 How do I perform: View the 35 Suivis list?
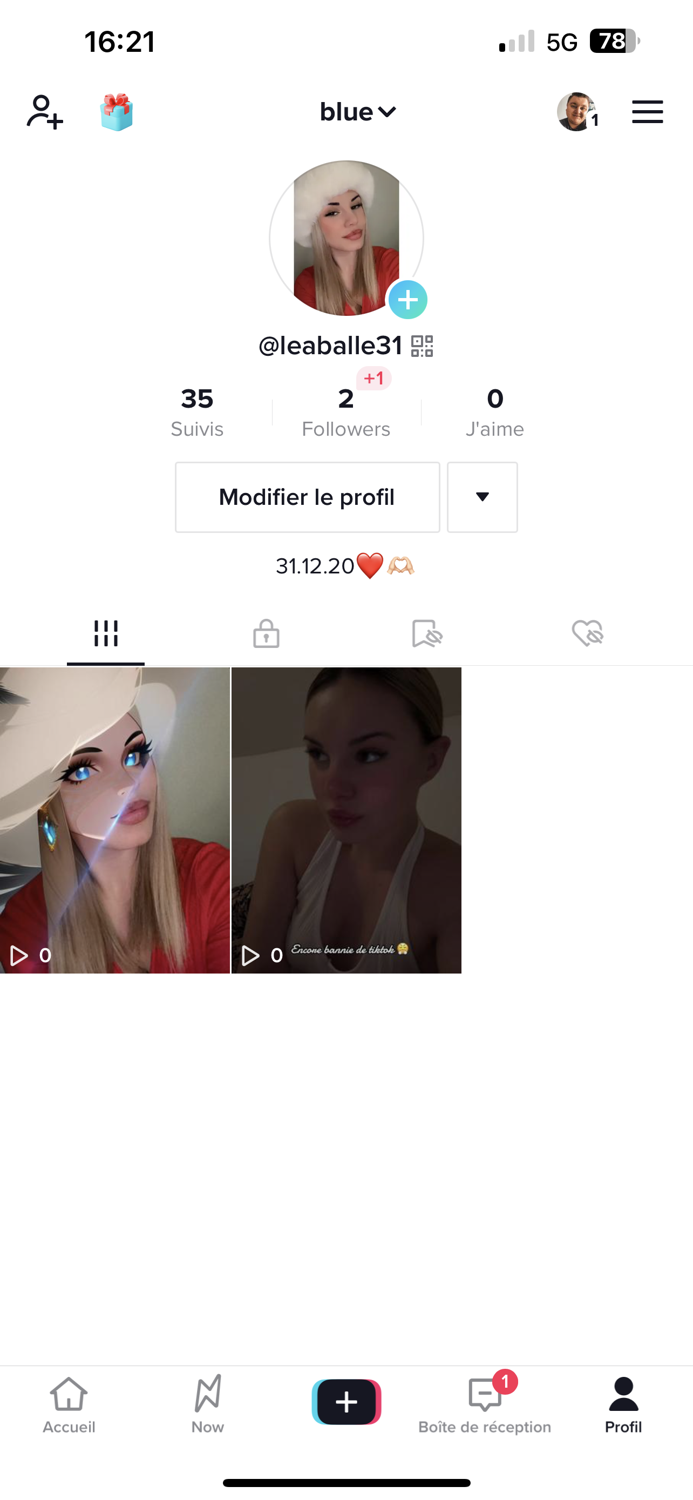(197, 412)
